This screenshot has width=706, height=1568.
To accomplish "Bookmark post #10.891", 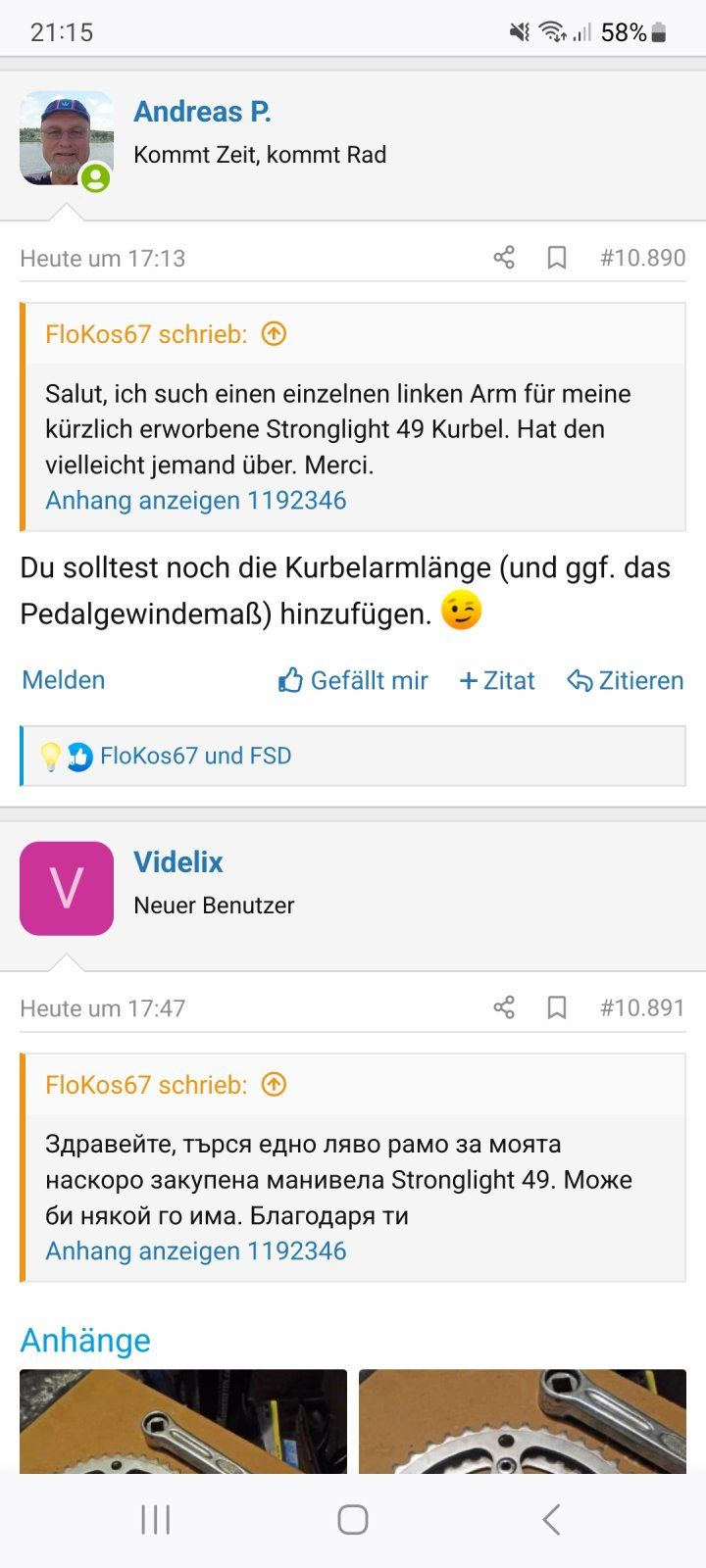I will tap(557, 1007).
